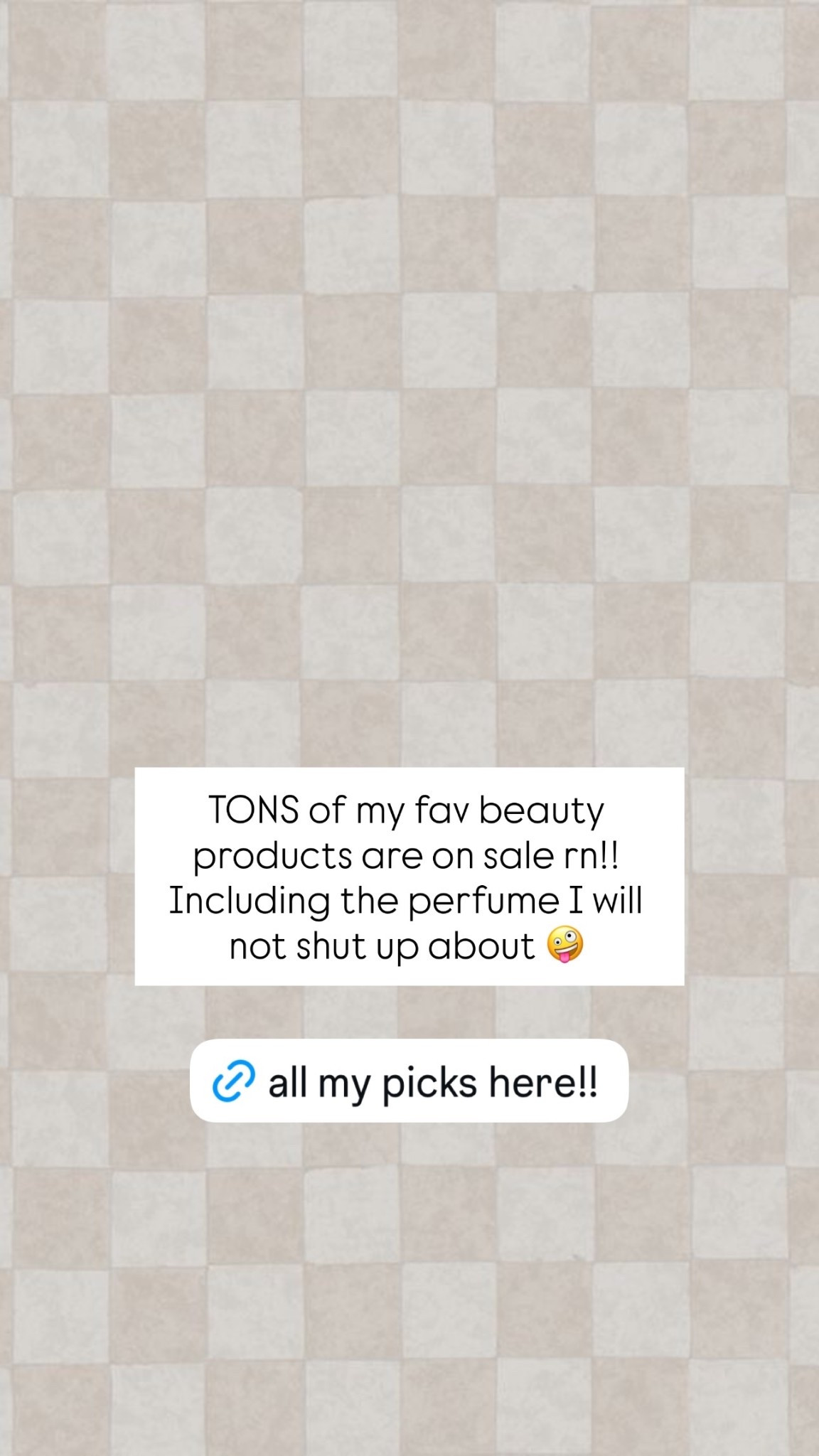Select the right side of the link pill
The width and height of the screenshot is (819, 1456).
pyautogui.click(x=604, y=1083)
